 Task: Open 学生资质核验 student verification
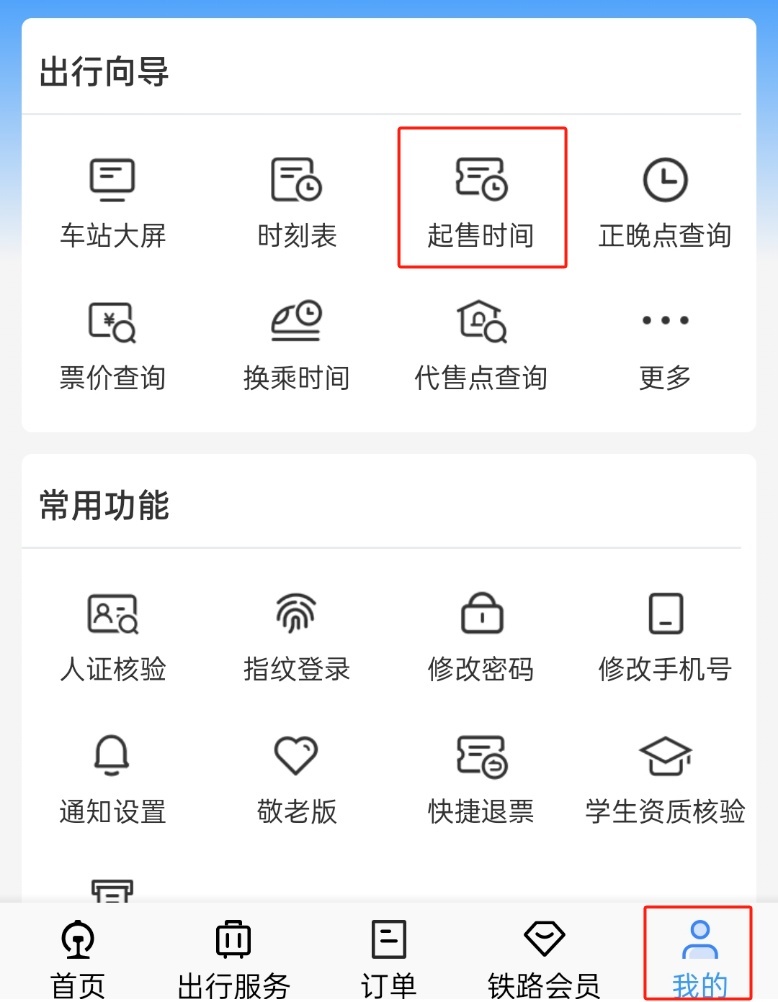(665, 778)
